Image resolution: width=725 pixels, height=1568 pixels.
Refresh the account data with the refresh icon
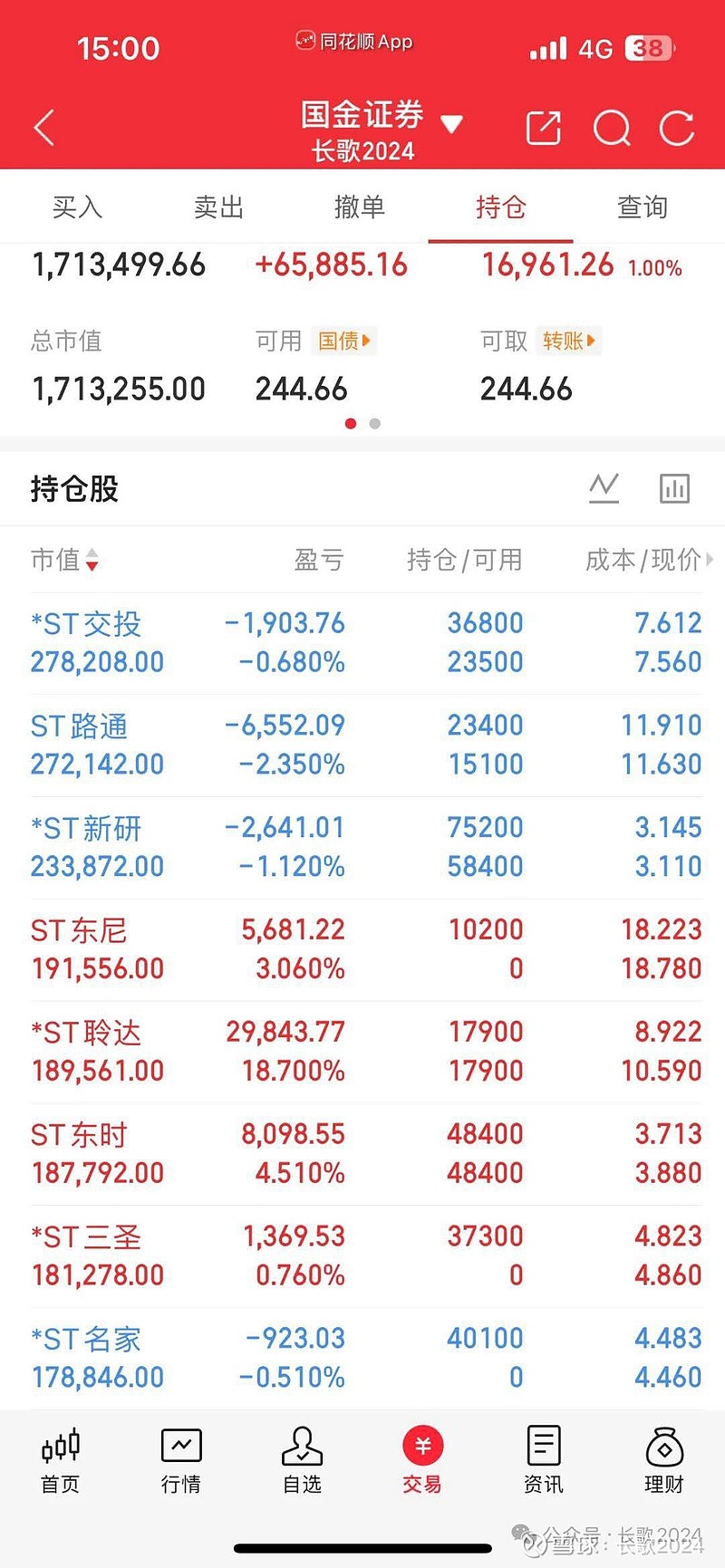[677, 128]
